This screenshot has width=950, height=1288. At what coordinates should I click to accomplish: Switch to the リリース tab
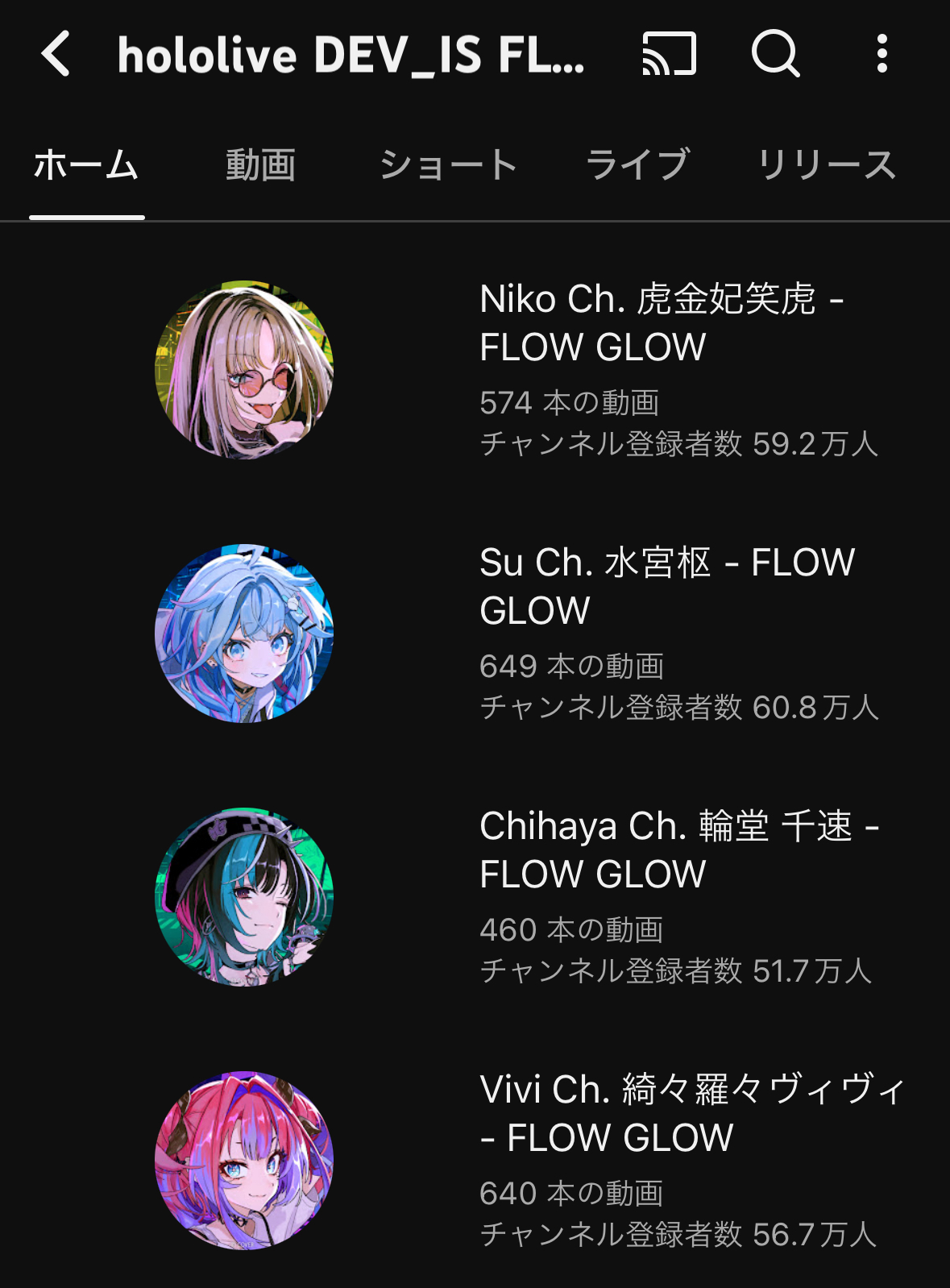[828, 165]
